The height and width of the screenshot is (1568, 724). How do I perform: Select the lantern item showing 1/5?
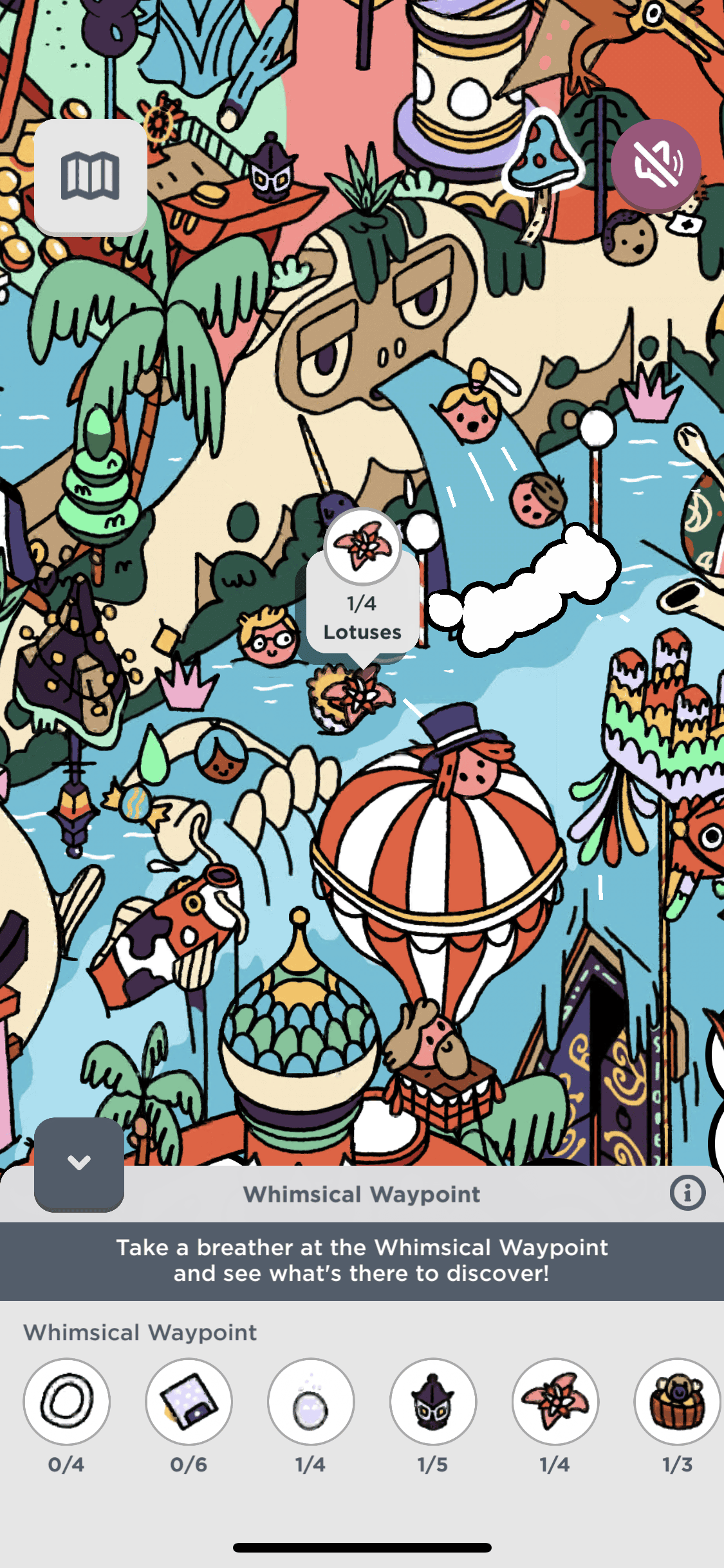click(433, 1401)
